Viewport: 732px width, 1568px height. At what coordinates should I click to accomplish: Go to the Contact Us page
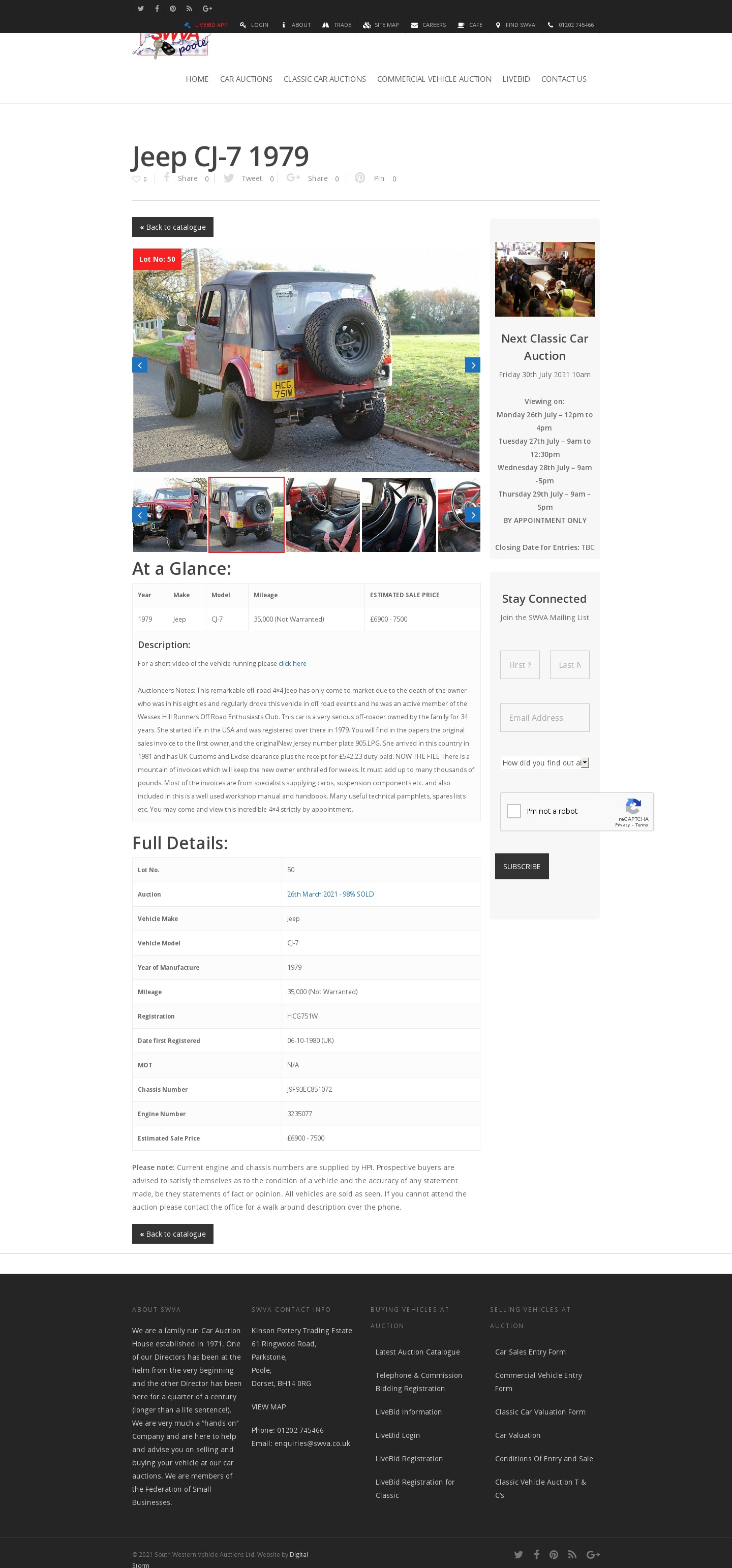[x=563, y=79]
